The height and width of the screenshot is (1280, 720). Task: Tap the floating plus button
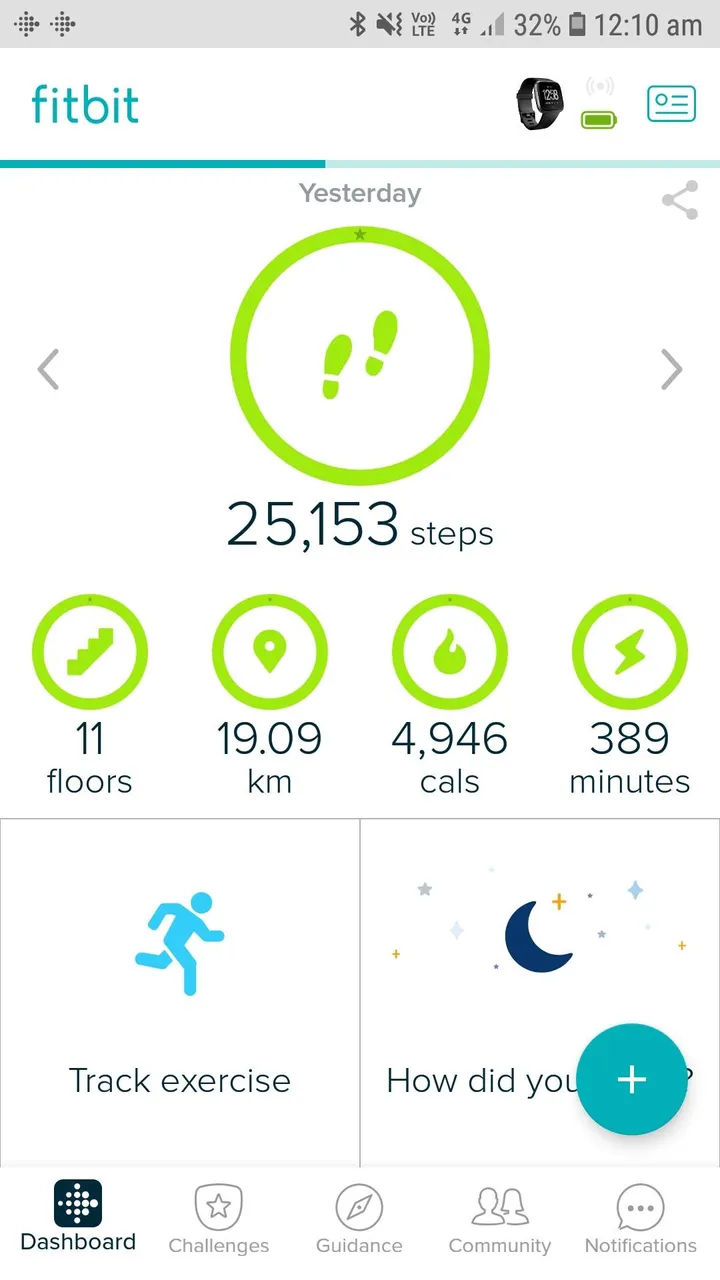632,1079
